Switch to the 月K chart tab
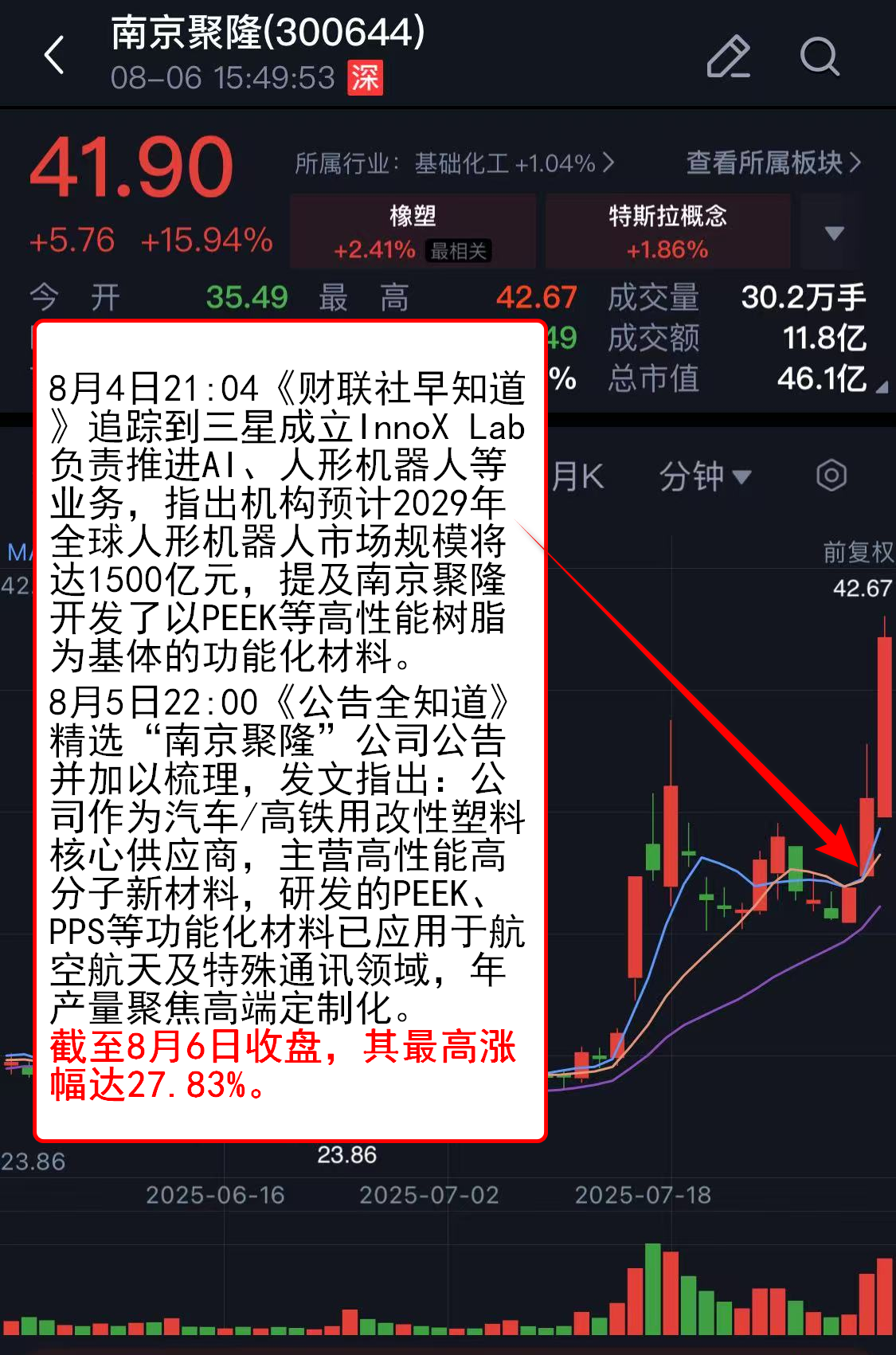This screenshot has width=896, height=1355. 578,476
